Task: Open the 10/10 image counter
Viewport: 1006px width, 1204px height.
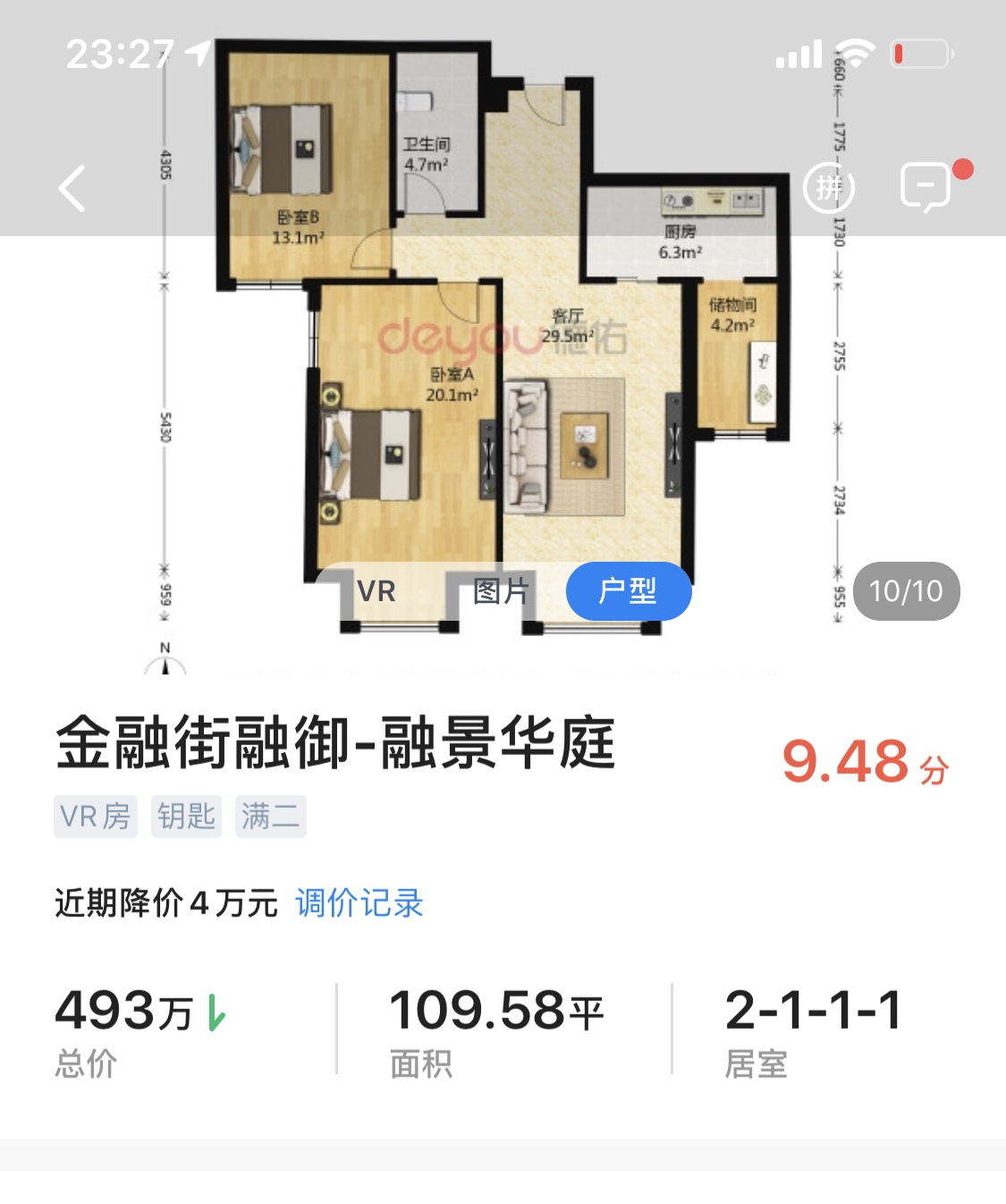Action: click(906, 591)
